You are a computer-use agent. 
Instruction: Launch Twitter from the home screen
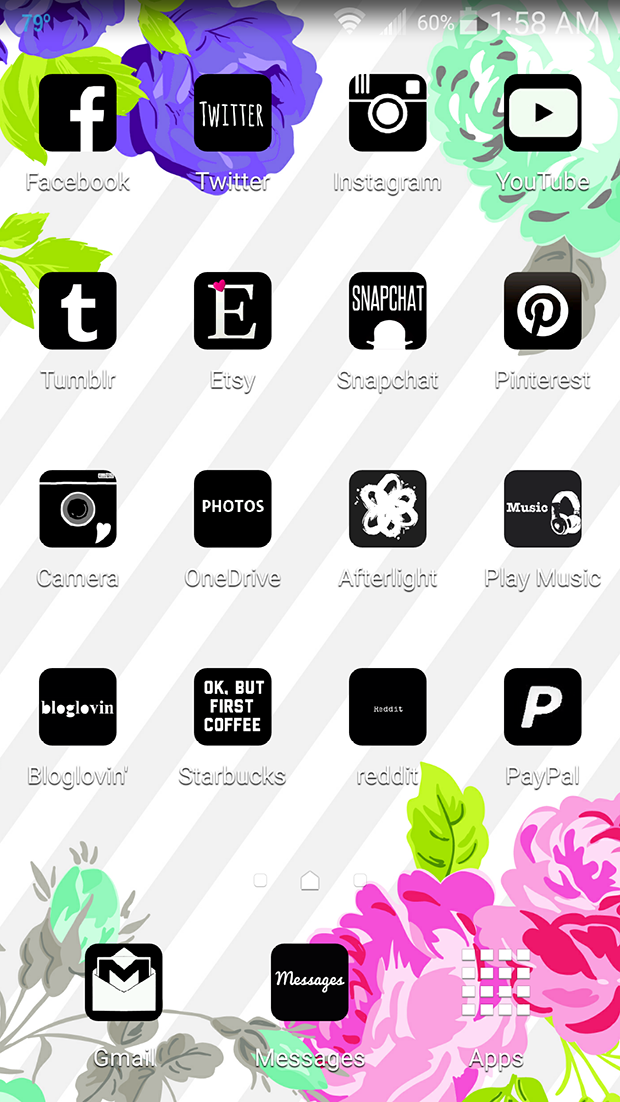(x=233, y=113)
